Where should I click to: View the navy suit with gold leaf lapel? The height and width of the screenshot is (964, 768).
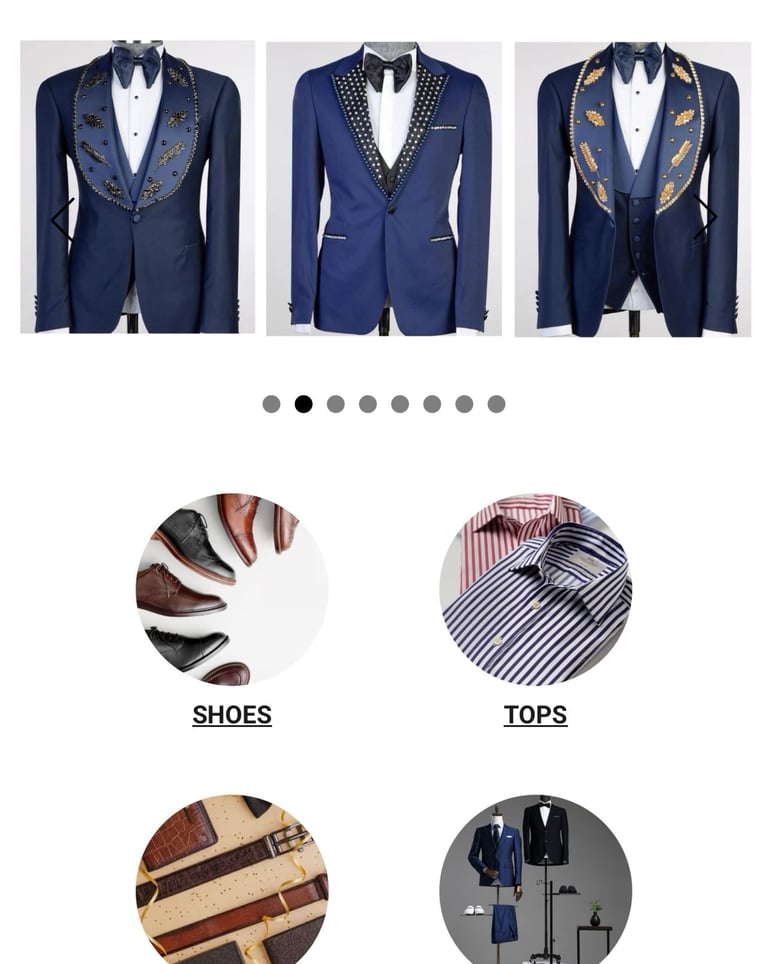click(633, 189)
